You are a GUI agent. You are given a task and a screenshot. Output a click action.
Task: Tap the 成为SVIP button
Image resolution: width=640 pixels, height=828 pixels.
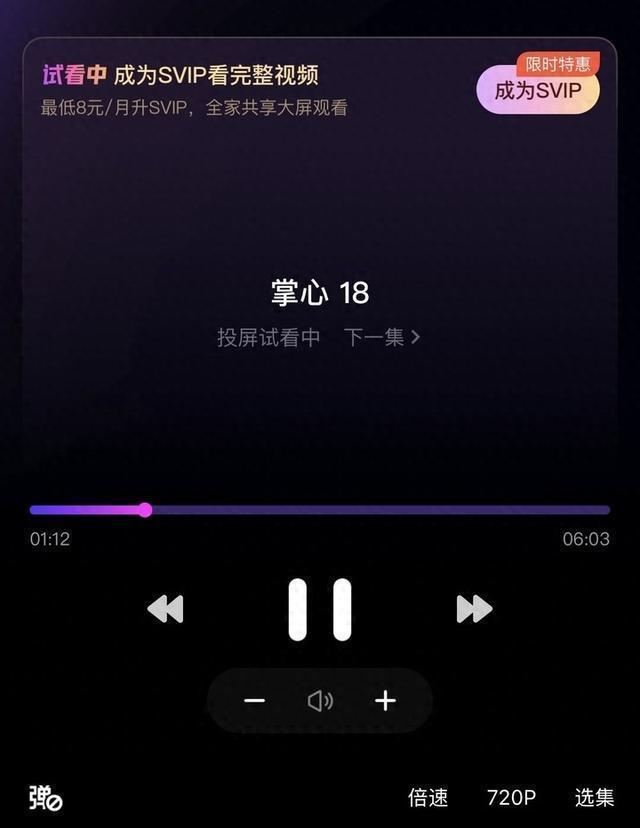pos(537,91)
